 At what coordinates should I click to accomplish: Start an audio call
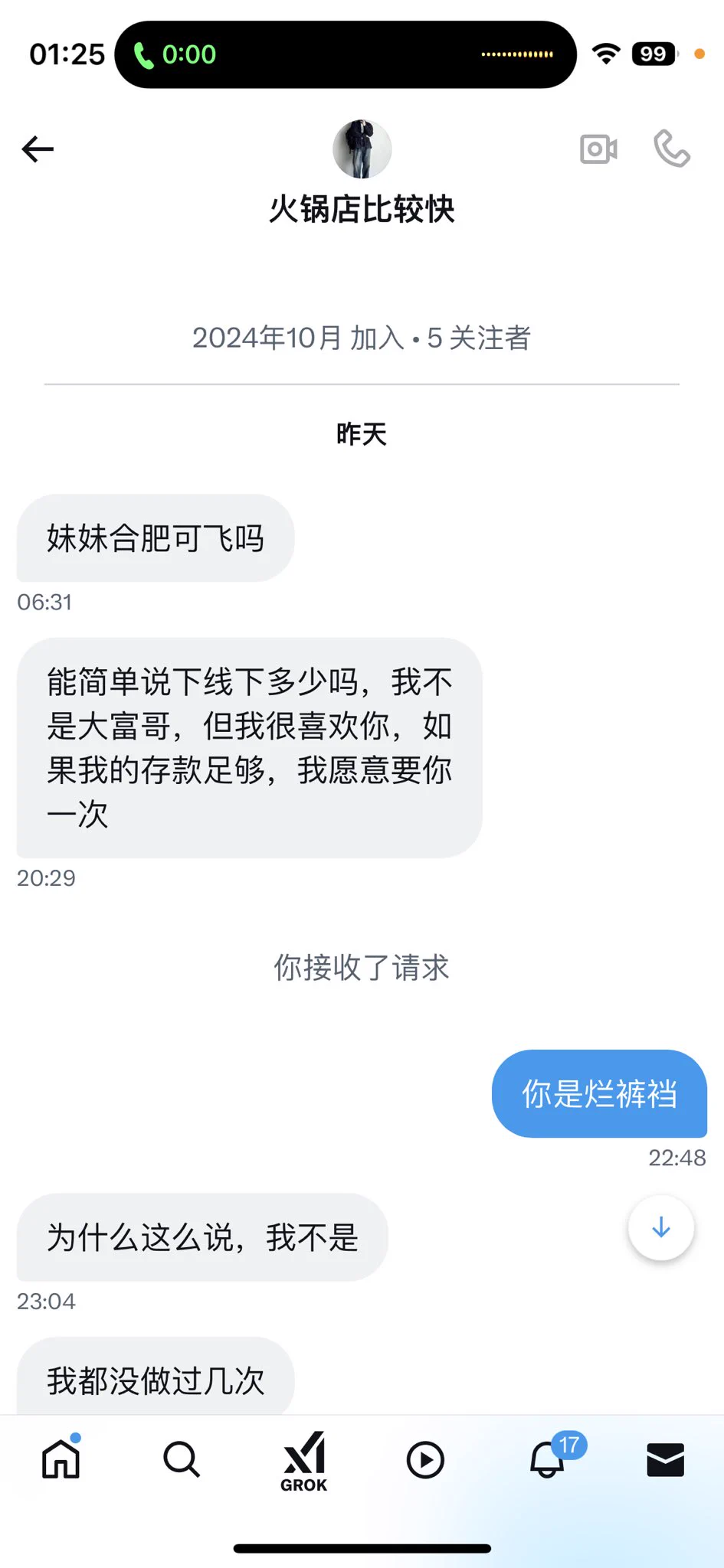672,149
